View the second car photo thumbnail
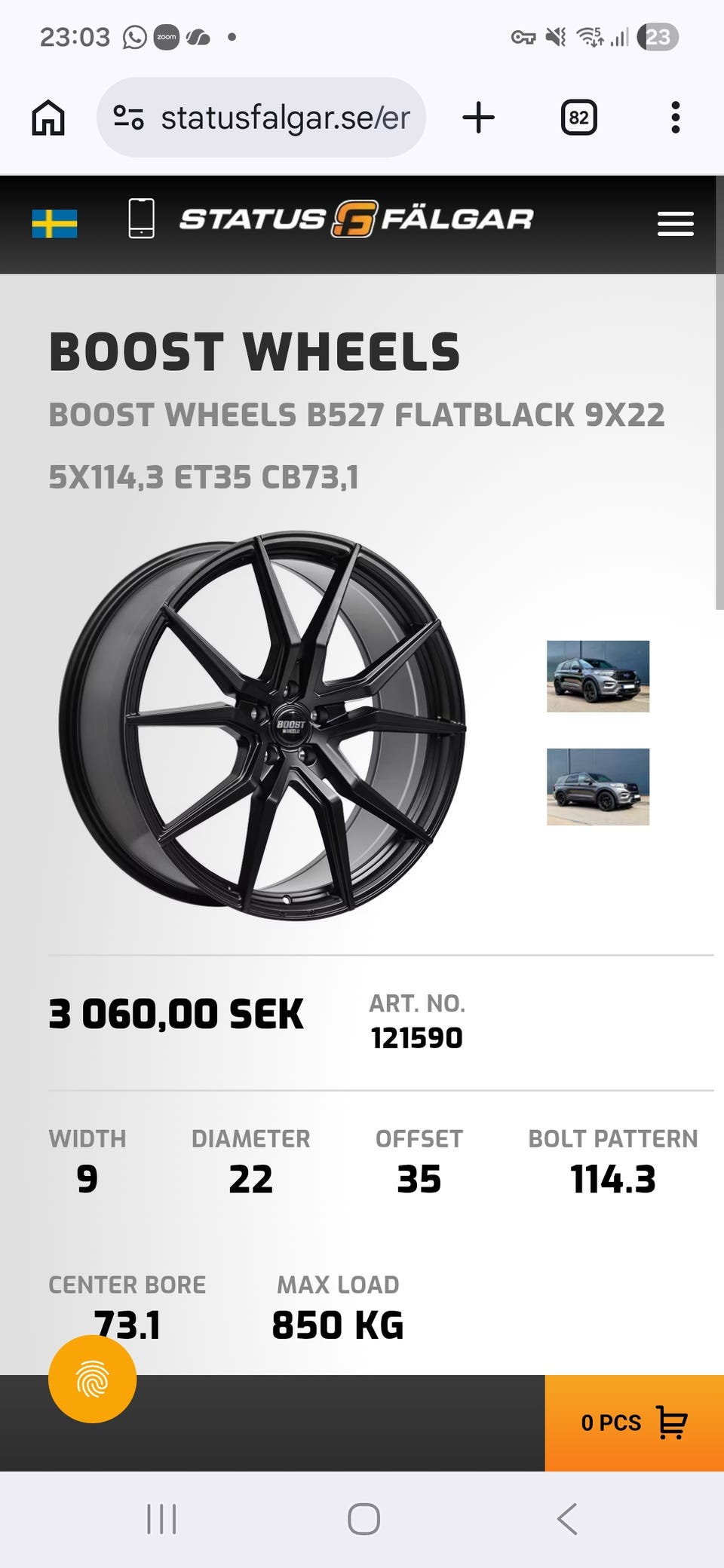The height and width of the screenshot is (1568, 724). (x=597, y=786)
